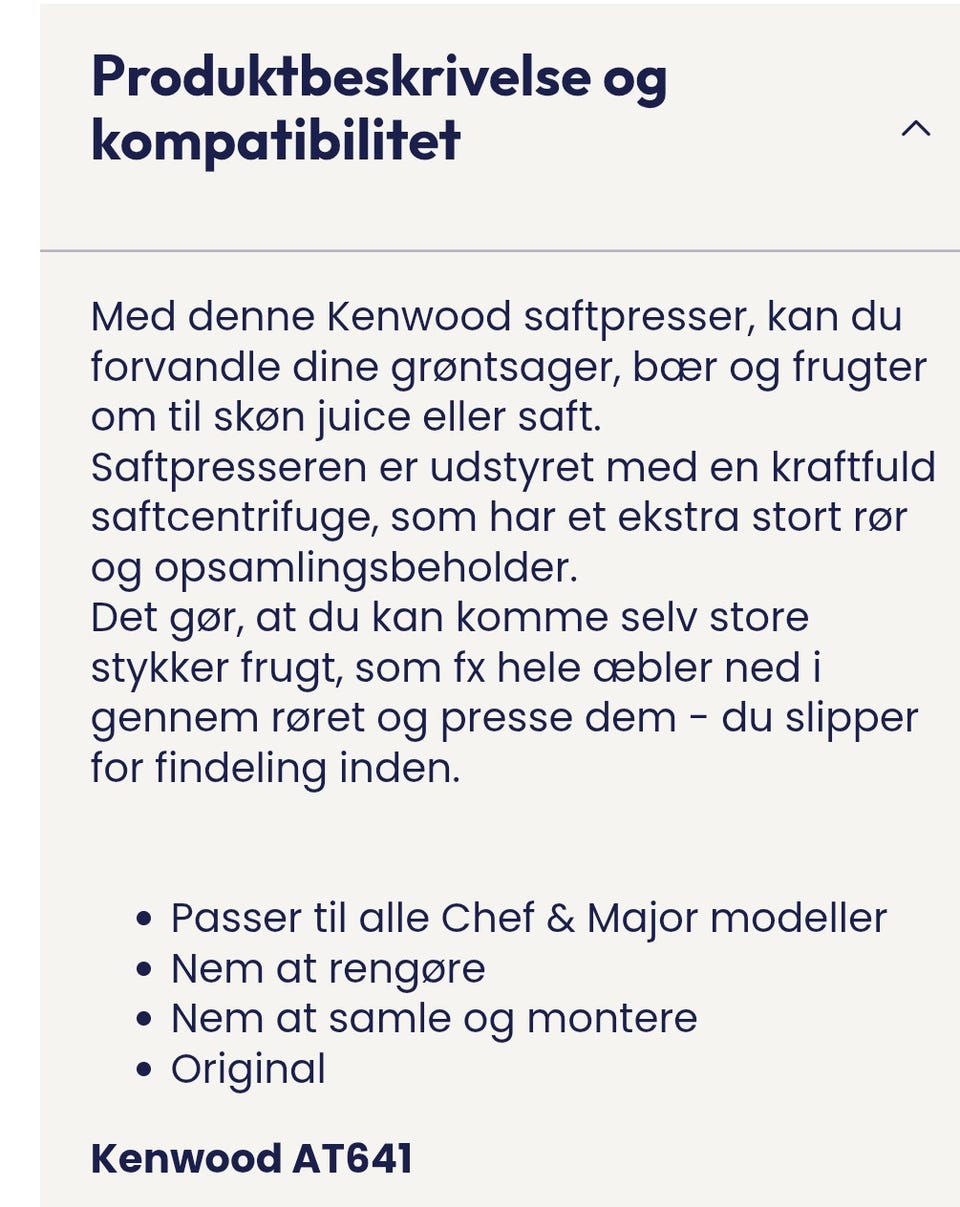The image size is (960, 1207).
Task: Click the bullet marker before Original
Action: click(143, 1069)
